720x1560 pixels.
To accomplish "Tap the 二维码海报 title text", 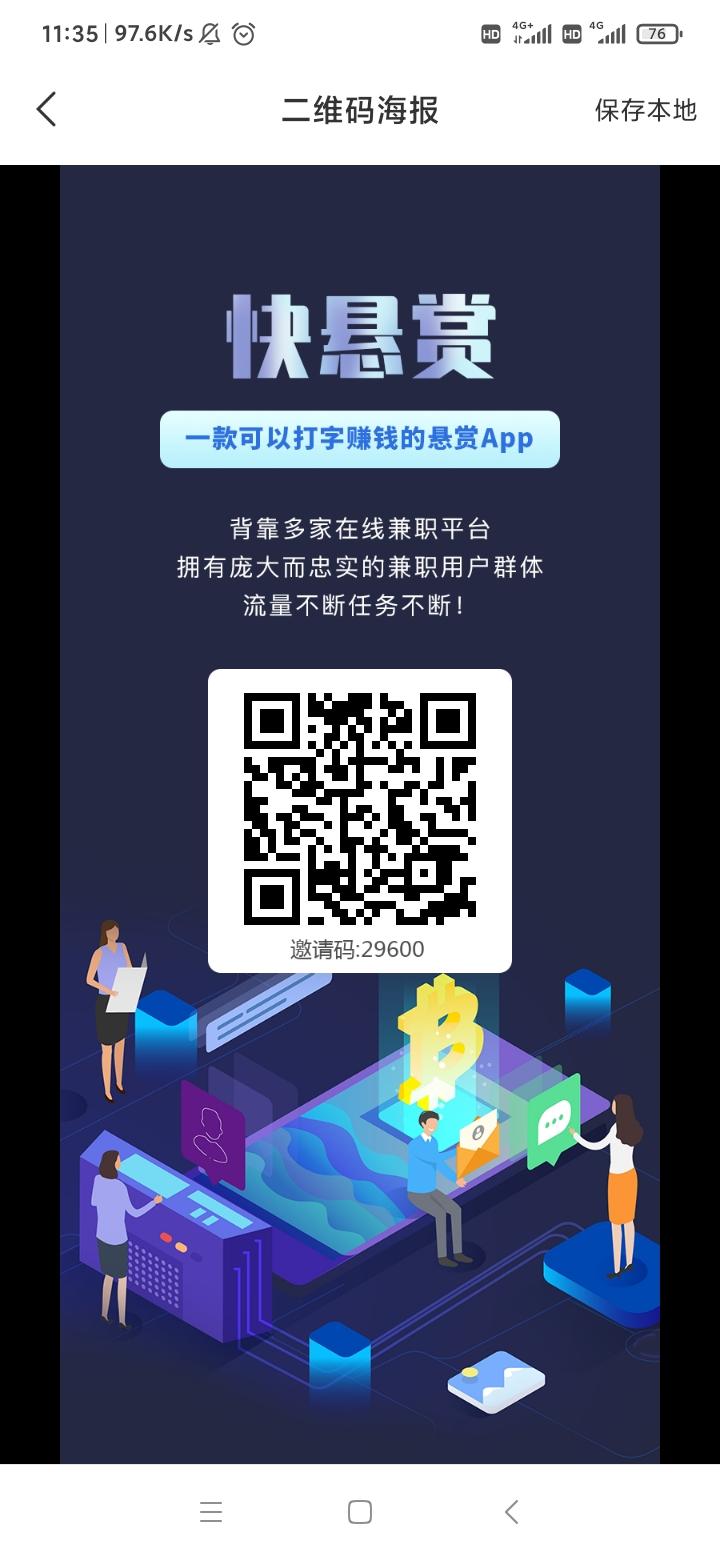I will pyautogui.click(x=359, y=110).
